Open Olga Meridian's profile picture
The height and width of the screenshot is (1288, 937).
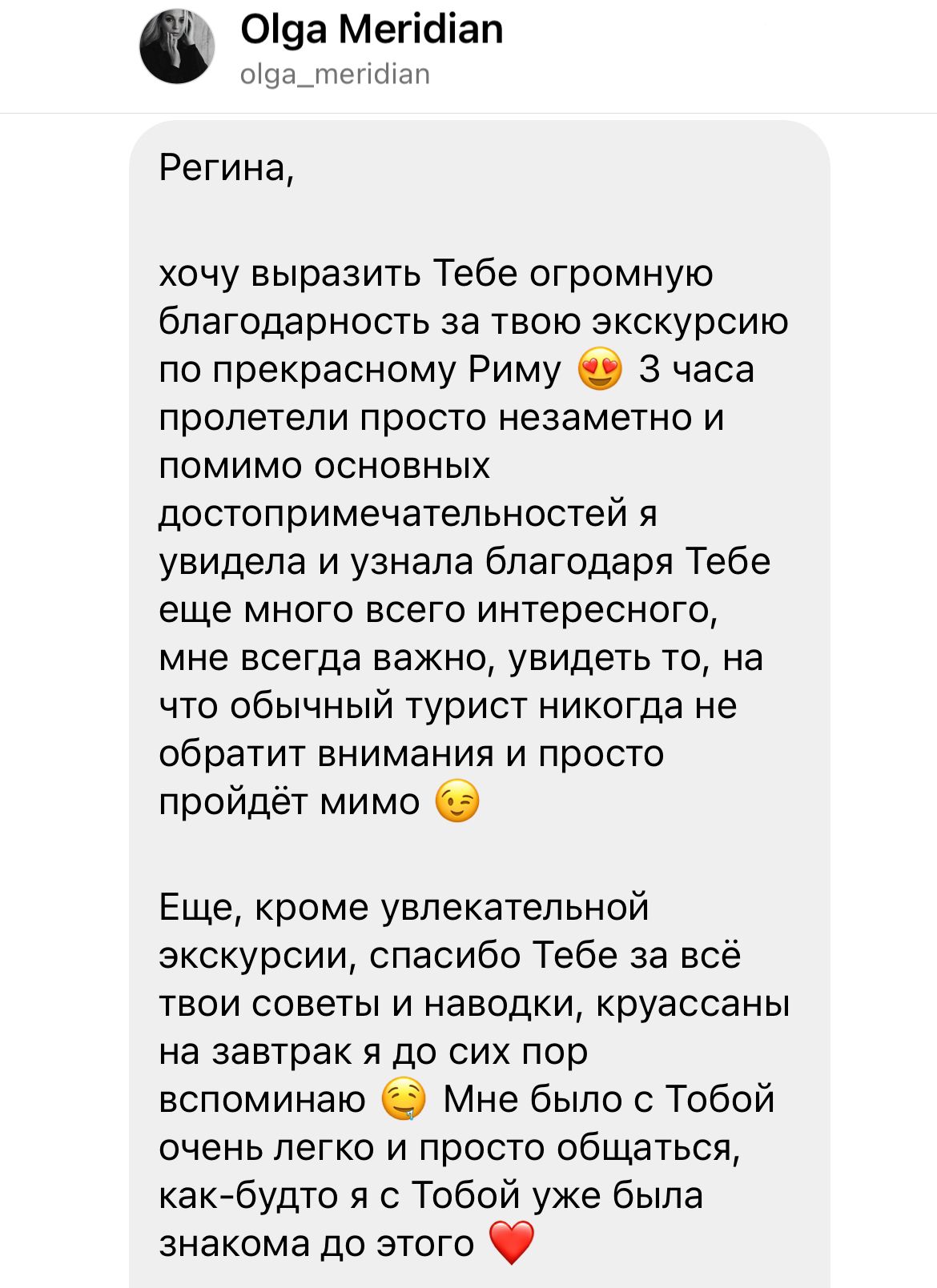click(x=177, y=47)
